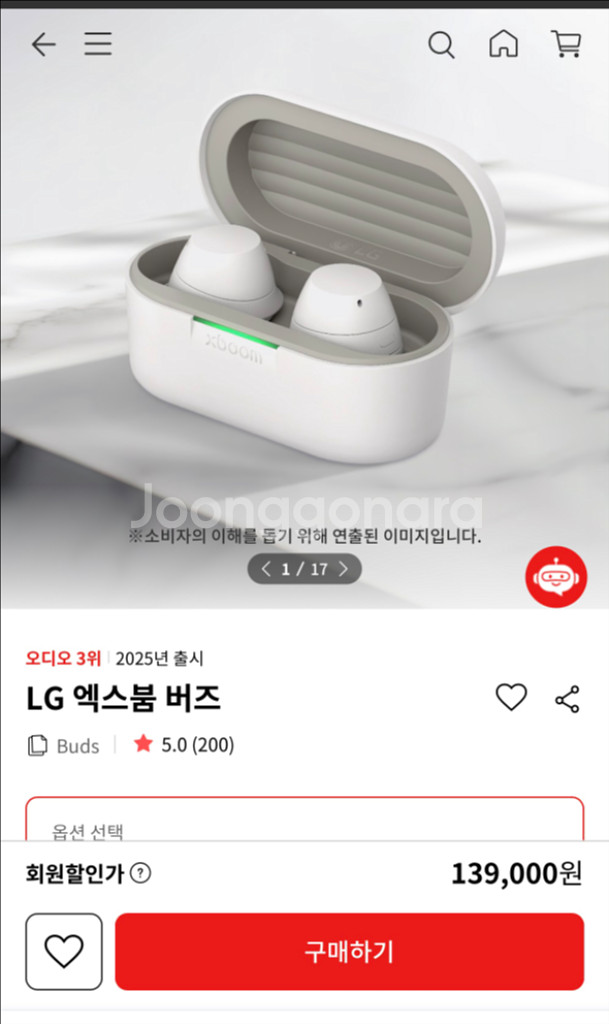The width and height of the screenshot is (609, 1024).
Task: Open 회원할인가 help question mark
Action: click(140, 872)
